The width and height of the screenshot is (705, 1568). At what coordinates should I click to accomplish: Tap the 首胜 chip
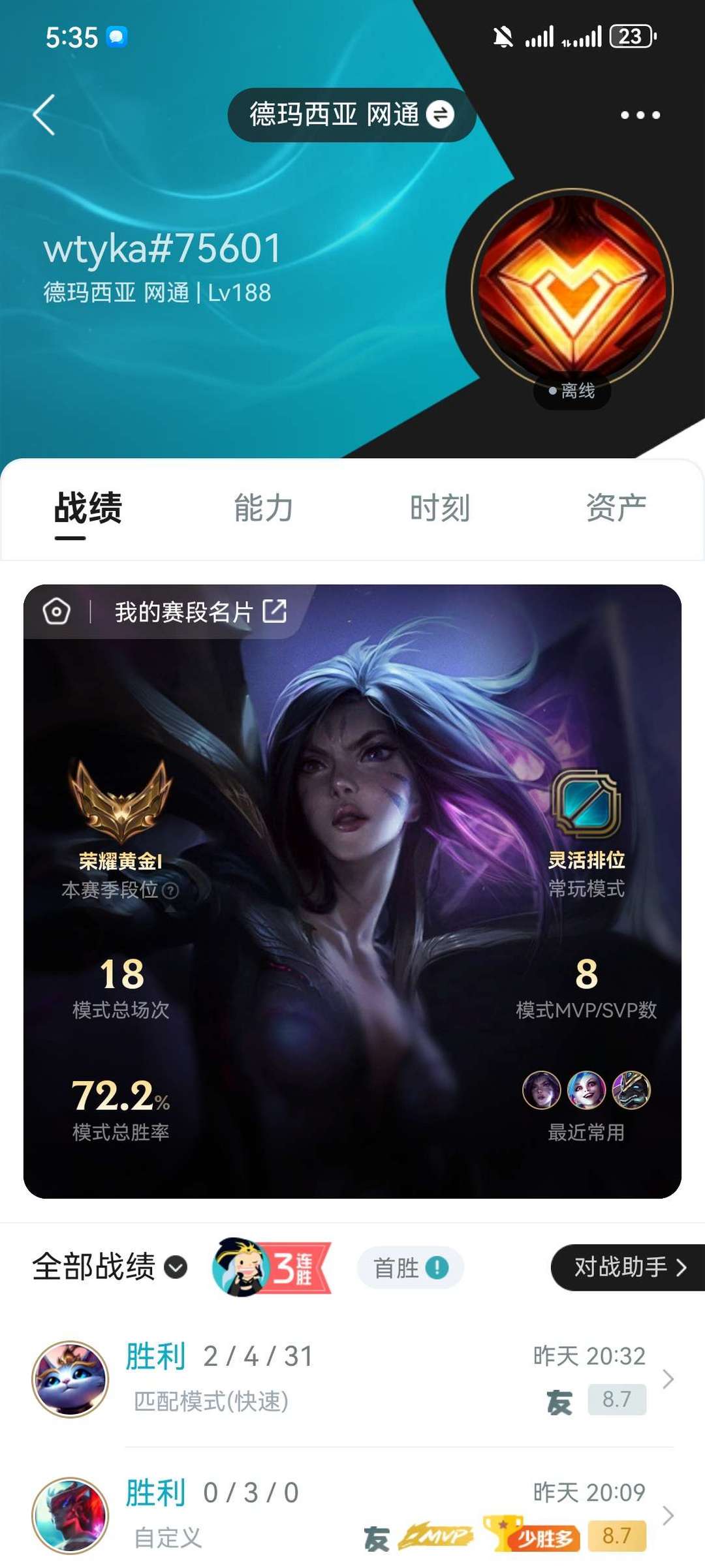410,1268
